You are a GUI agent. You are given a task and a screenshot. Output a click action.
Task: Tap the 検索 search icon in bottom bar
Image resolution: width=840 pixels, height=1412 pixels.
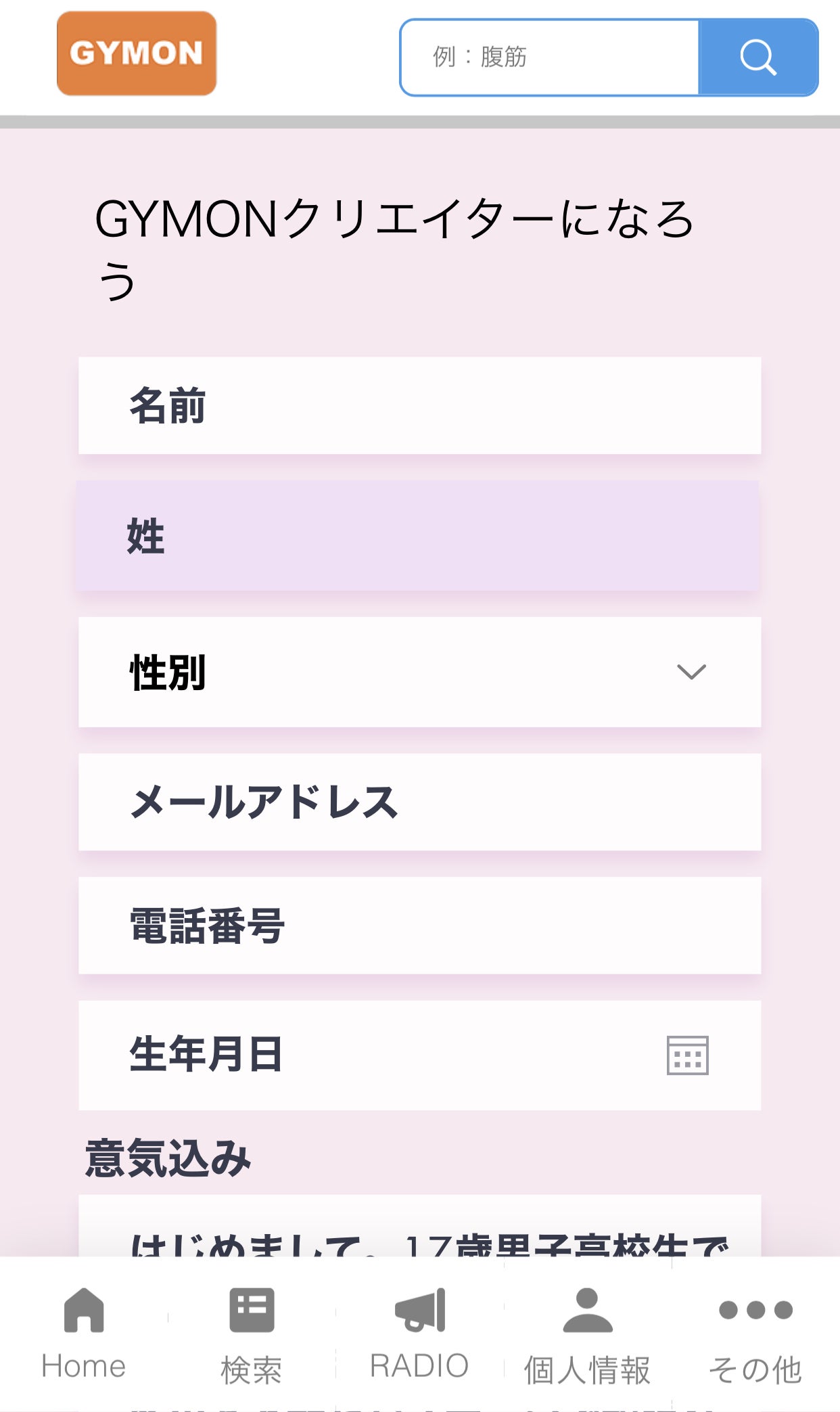point(250,1309)
